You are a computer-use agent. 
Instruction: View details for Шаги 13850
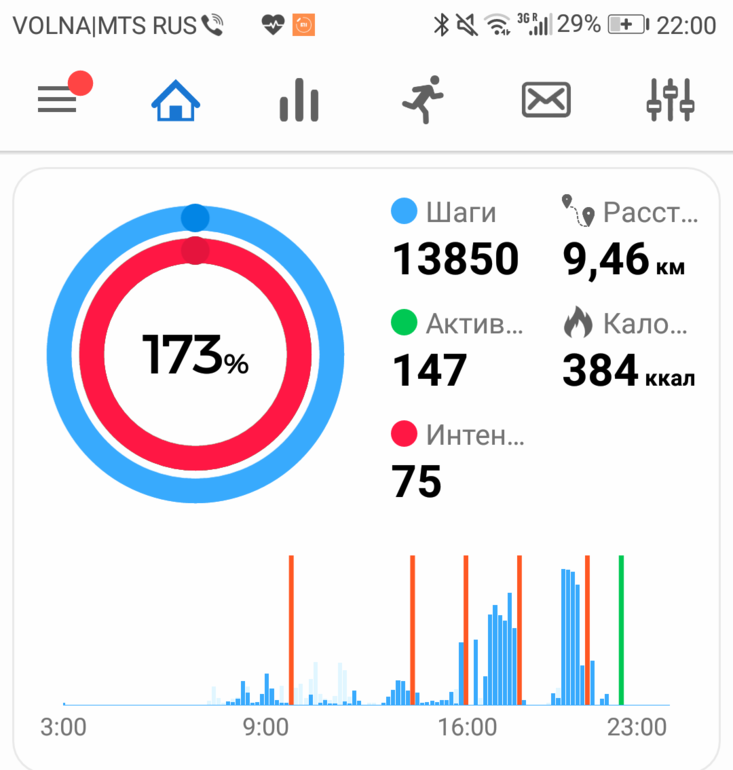pos(455,238)
